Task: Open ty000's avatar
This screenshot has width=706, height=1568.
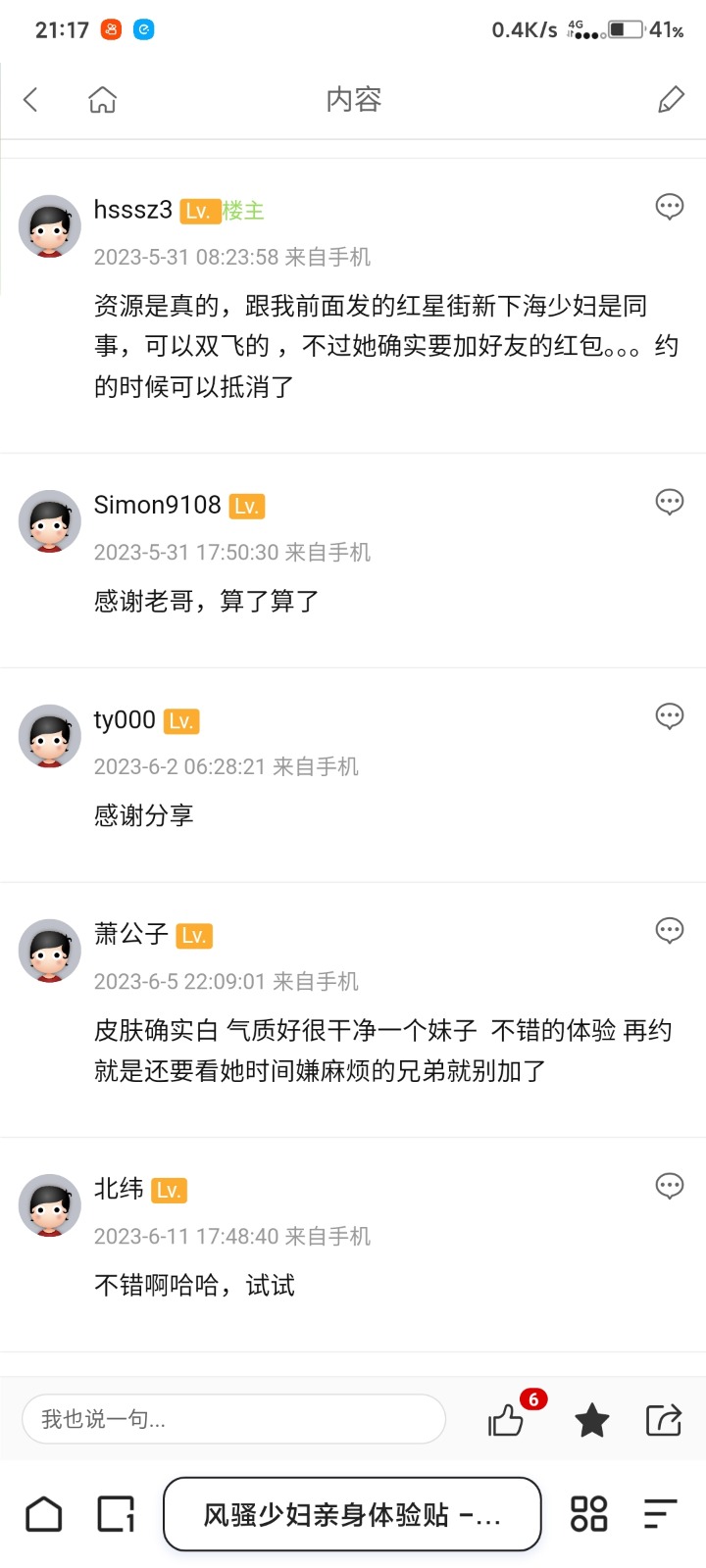Action: coord(50,736)
